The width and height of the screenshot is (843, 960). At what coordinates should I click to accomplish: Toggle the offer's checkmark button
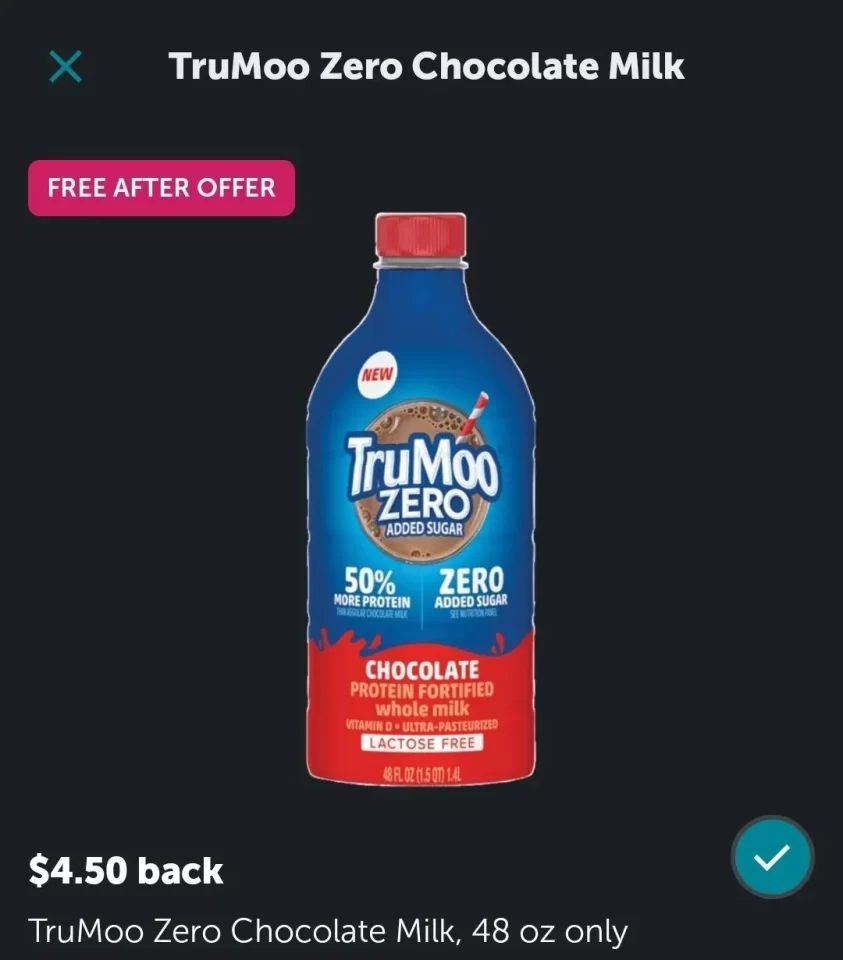pyautogui.click(x=771, y=857)
